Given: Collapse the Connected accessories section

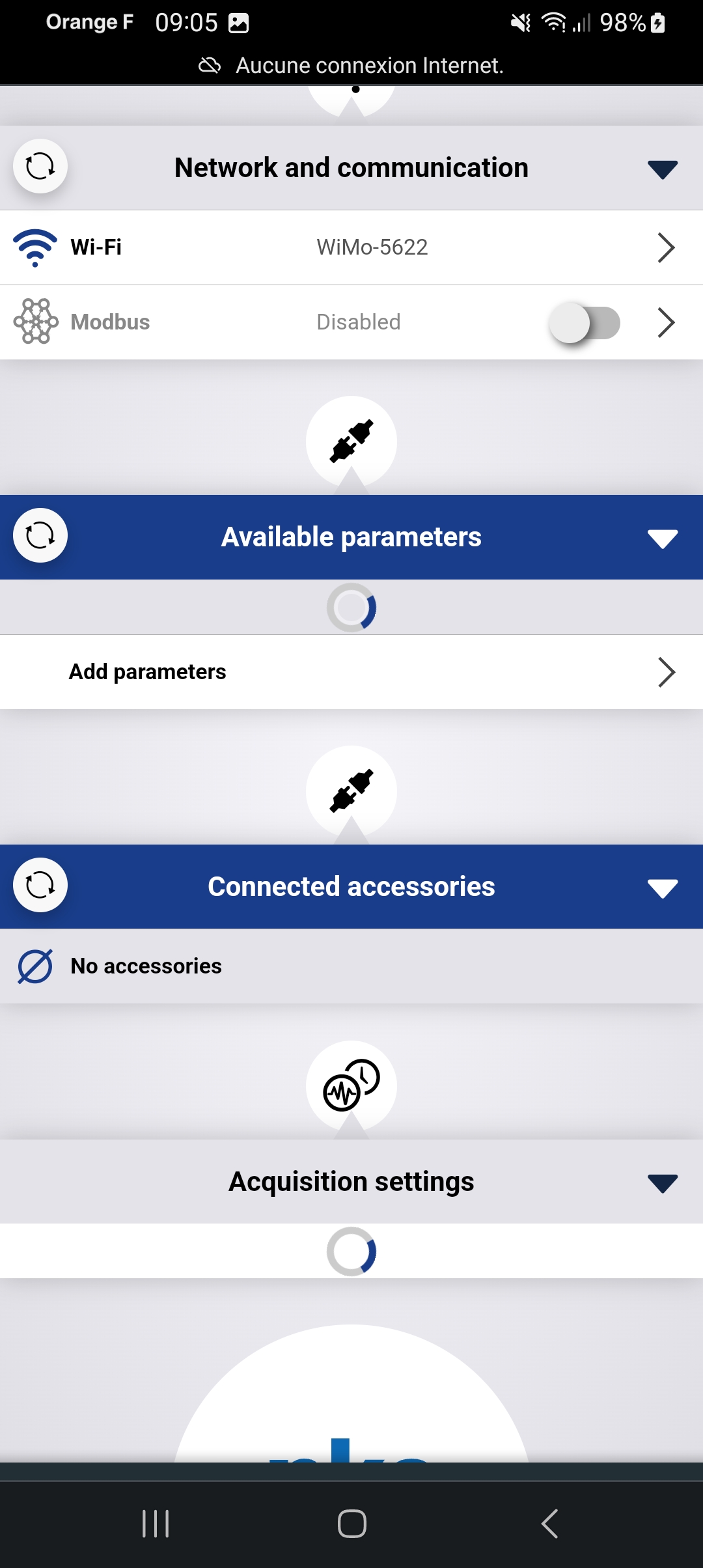Looking at the screenshot, I should pyautogui.click(x=663, y=888).
